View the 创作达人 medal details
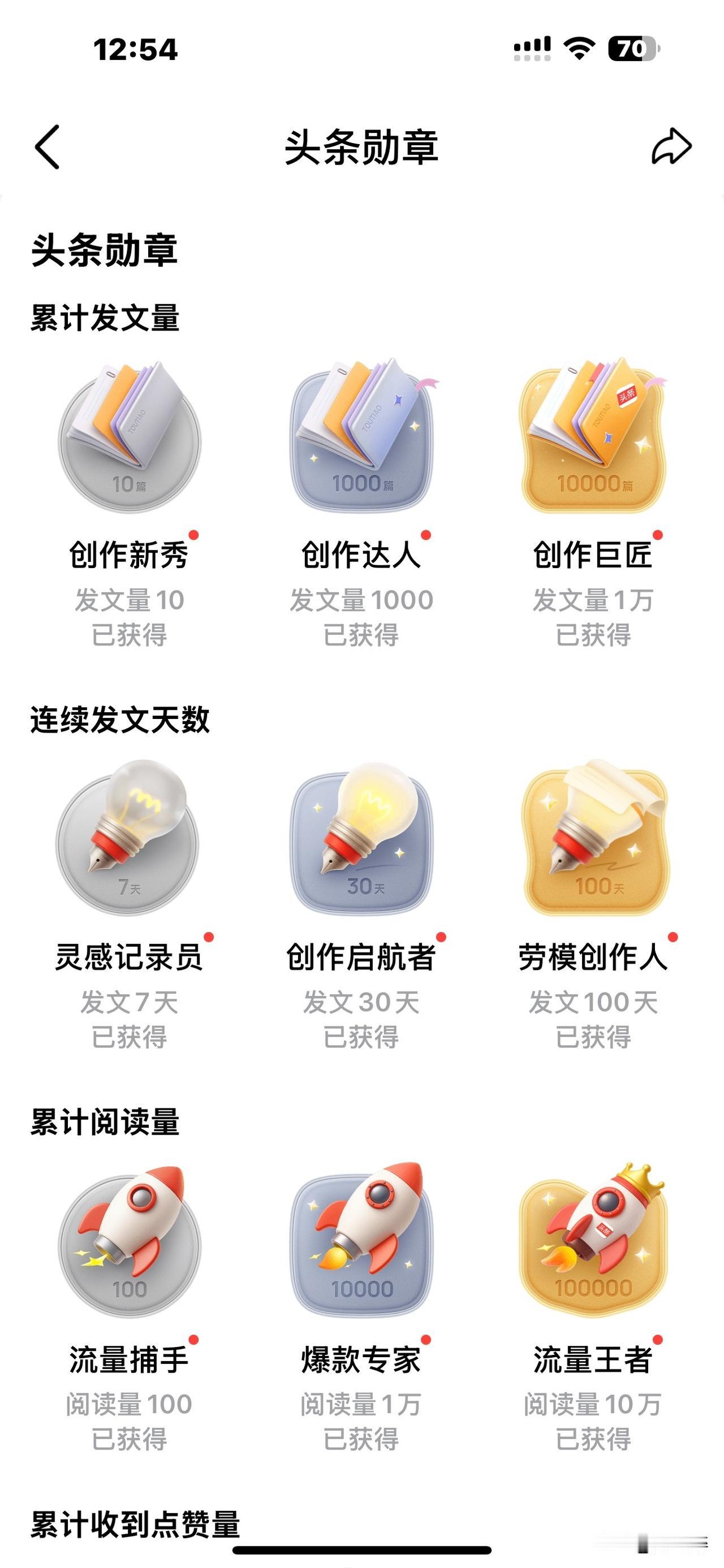Viewport: 724px width, 1568px height. (x=361, y=438)
